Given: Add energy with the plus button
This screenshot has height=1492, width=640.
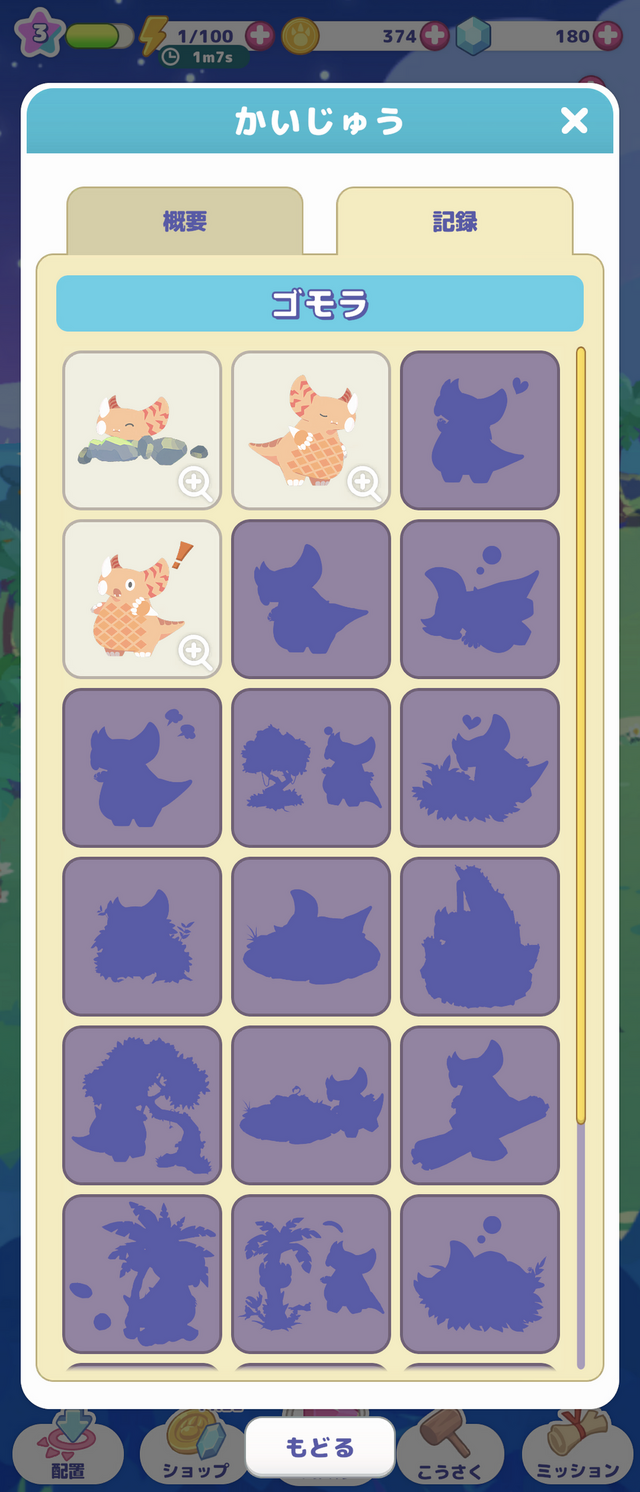Looking at the screenshot, I should (259, 36).
